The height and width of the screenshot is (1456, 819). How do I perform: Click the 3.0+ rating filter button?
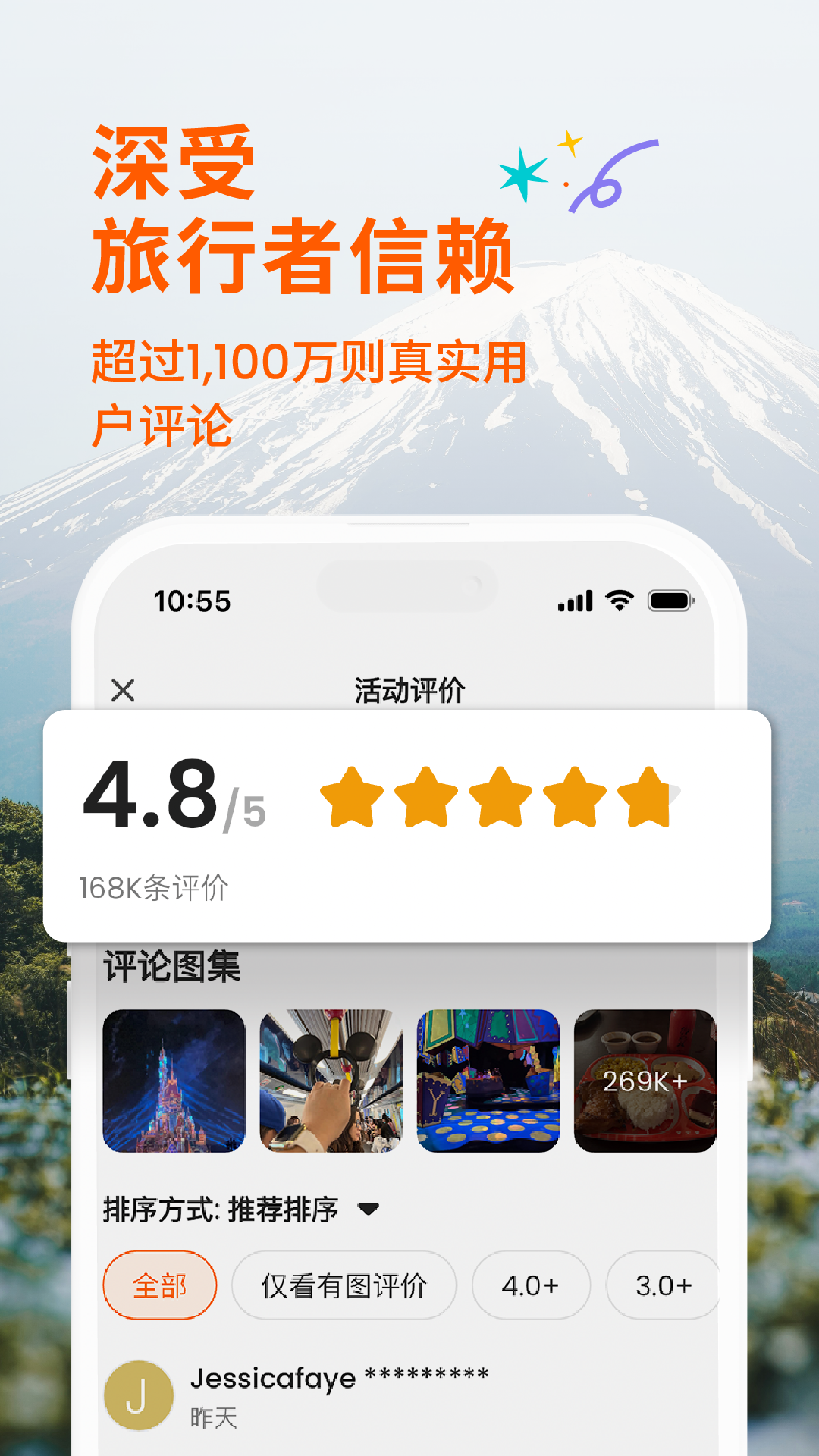664,1285
